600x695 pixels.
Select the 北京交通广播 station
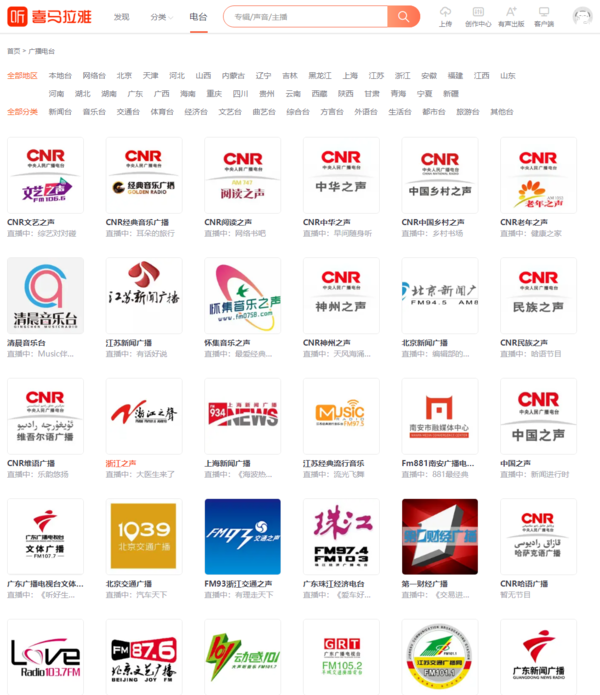143,537
